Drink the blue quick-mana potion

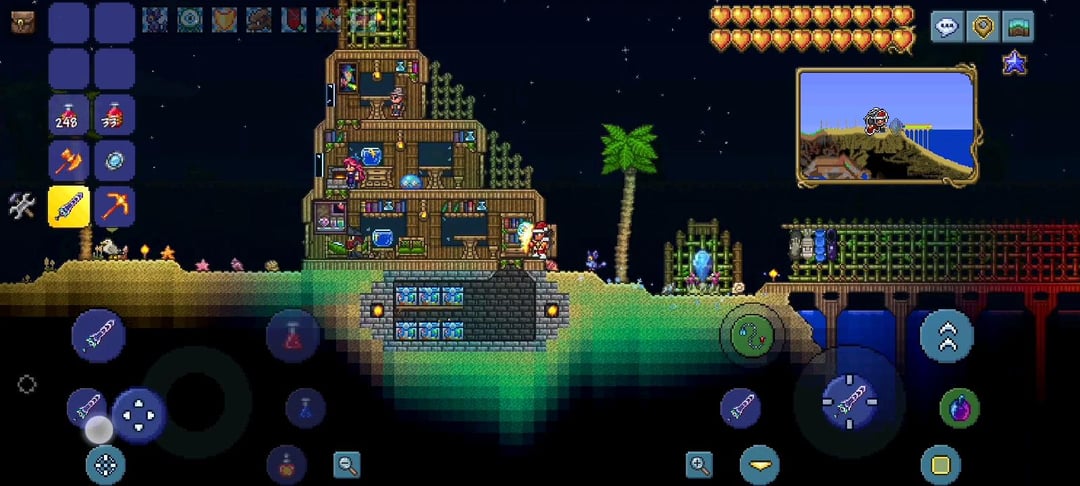coord(305,408)
